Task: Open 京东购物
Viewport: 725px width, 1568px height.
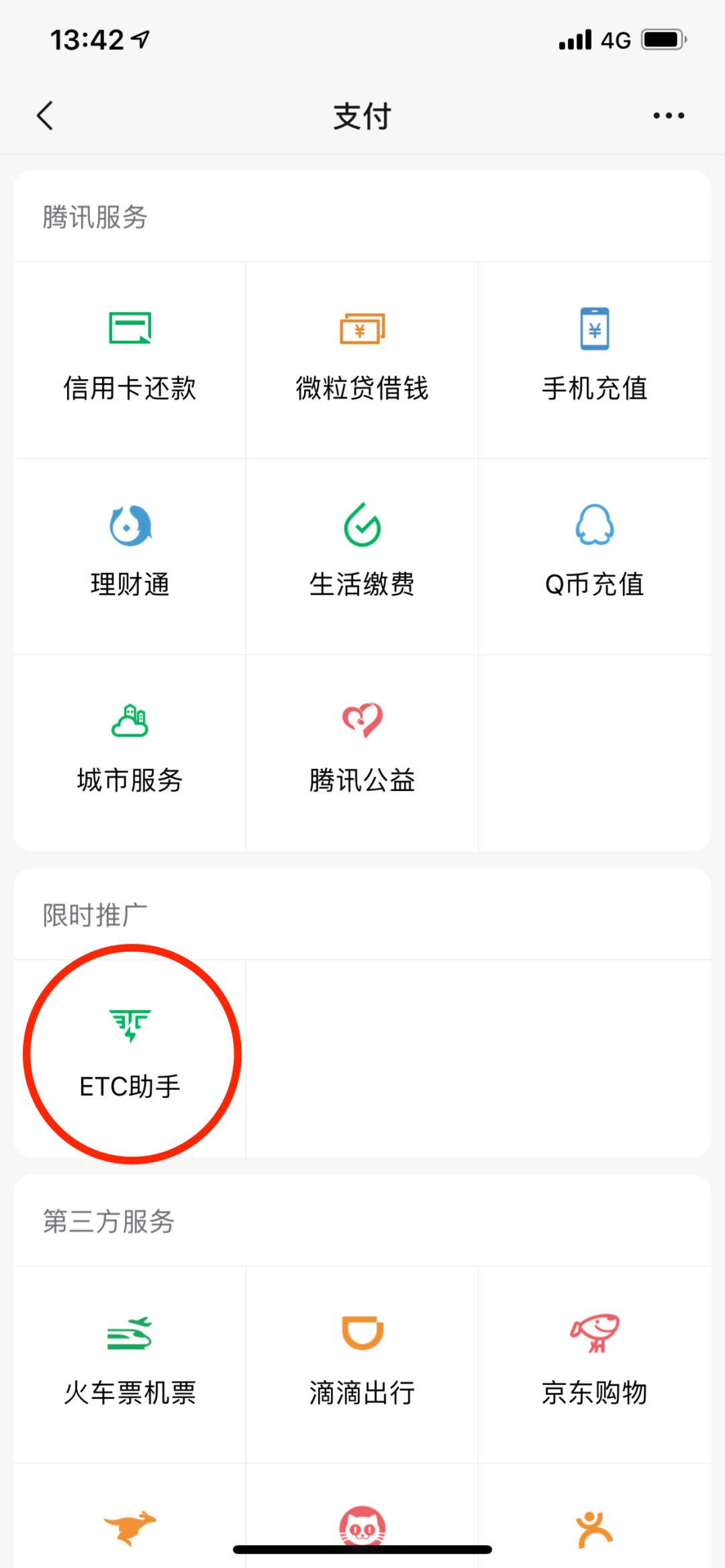Action: 595,1364
